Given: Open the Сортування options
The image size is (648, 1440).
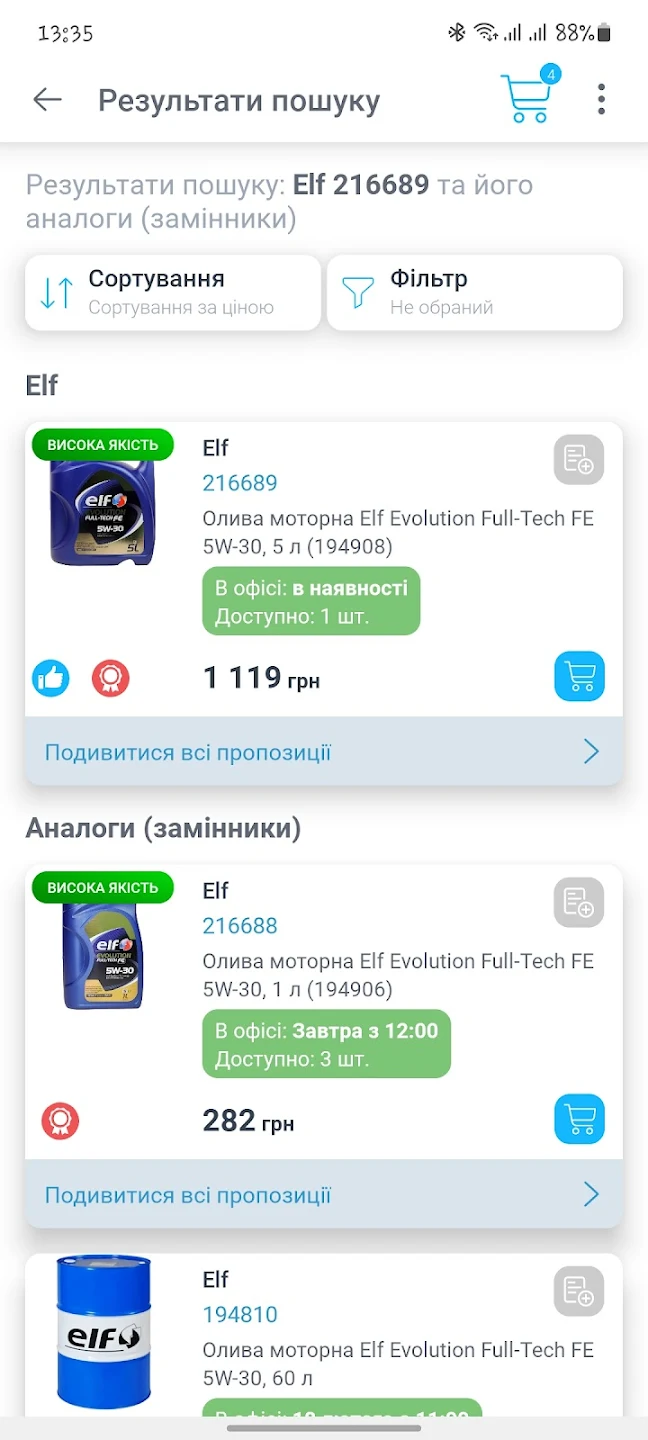Looking at the screenshot, I should [x=173, y=292].
